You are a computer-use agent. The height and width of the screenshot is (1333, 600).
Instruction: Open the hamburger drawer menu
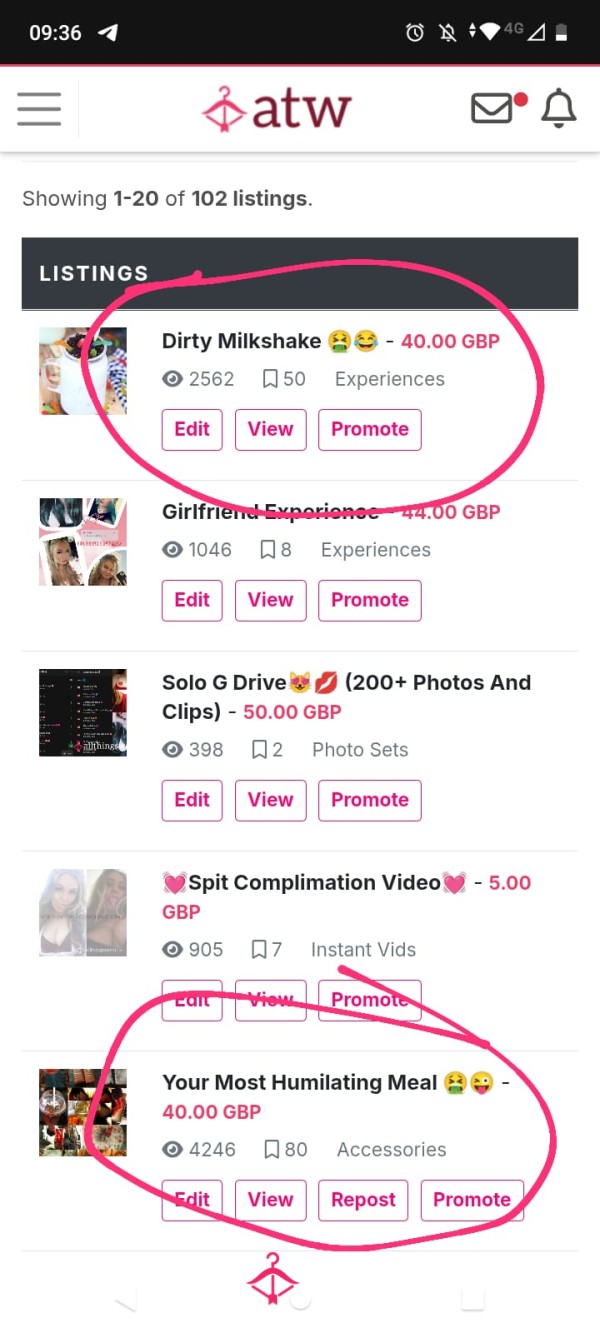pyautogui.click(x=39, y=108)
